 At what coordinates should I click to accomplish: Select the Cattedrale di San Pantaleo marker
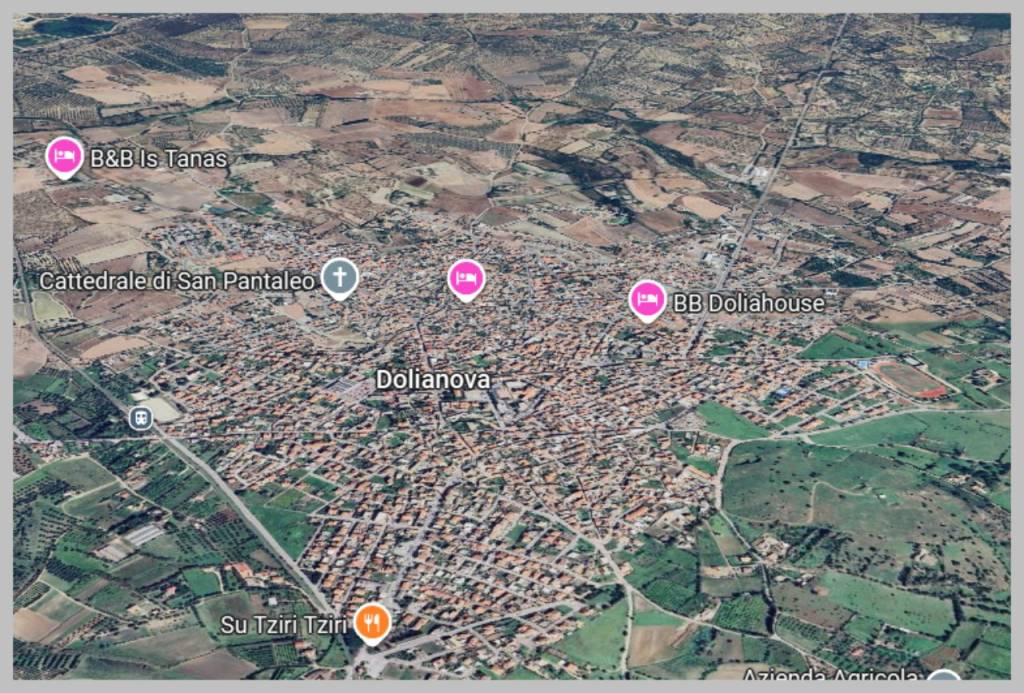[339, 277]
